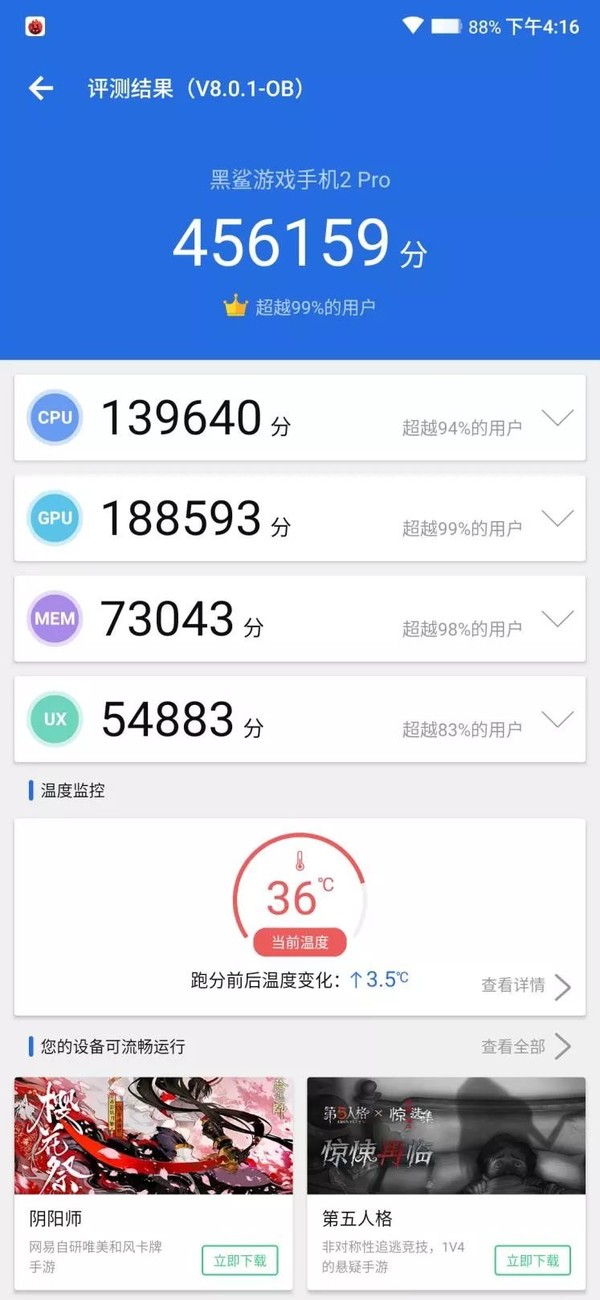Open the 第五人格 game card

pos(446,1183)
